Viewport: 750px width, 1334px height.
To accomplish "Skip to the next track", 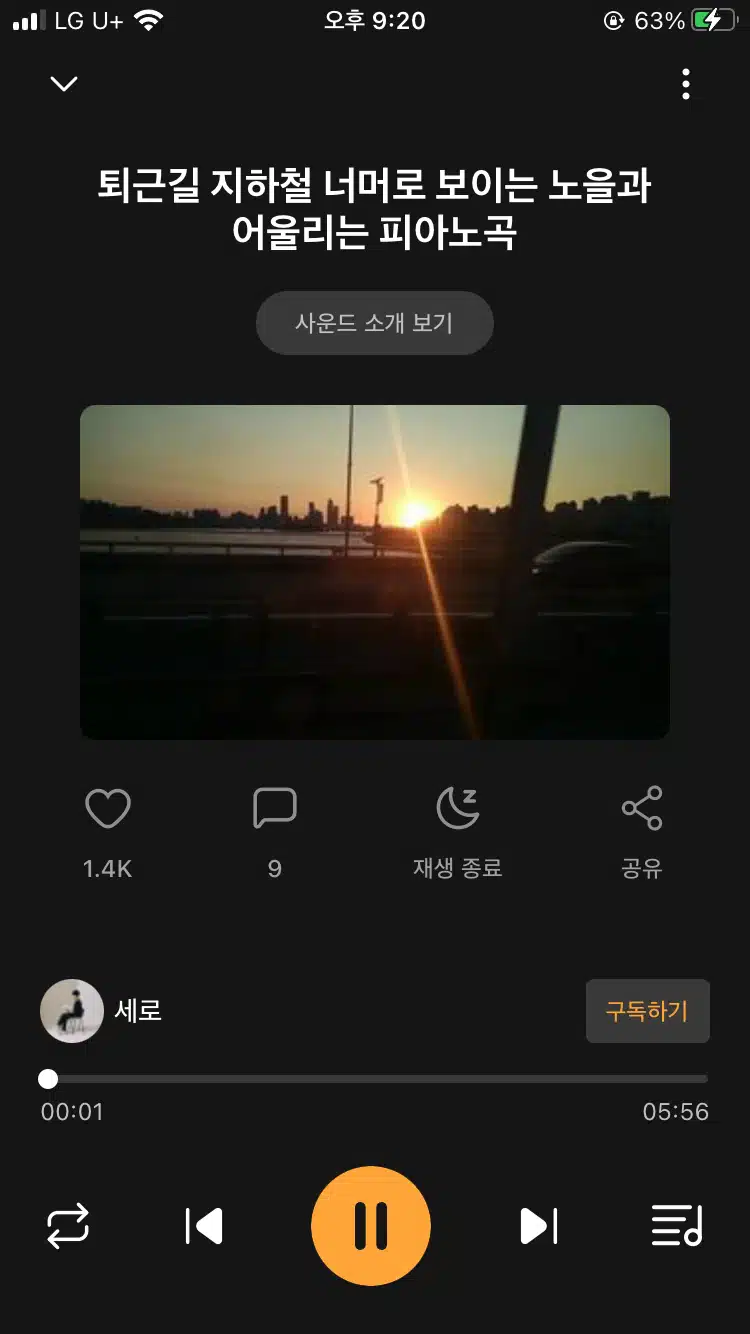I will [539, 1226].
